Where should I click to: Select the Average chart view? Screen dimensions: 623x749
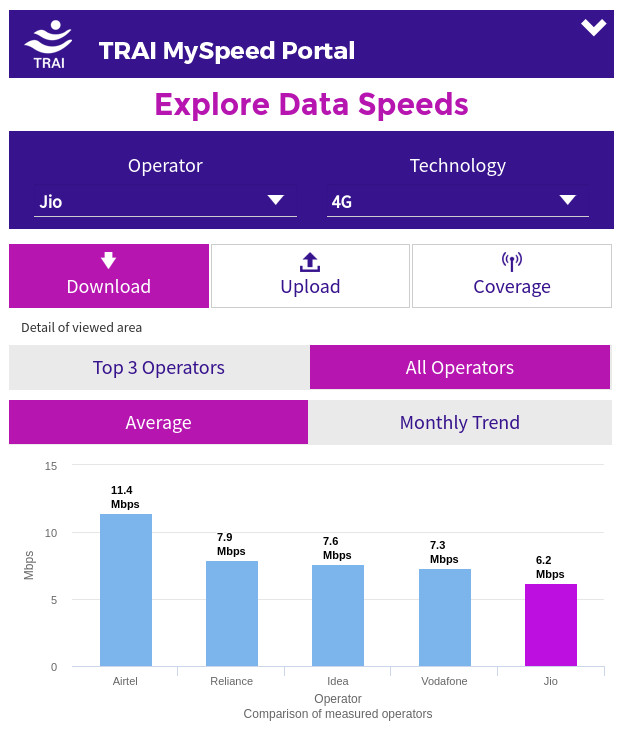(158, 422)
